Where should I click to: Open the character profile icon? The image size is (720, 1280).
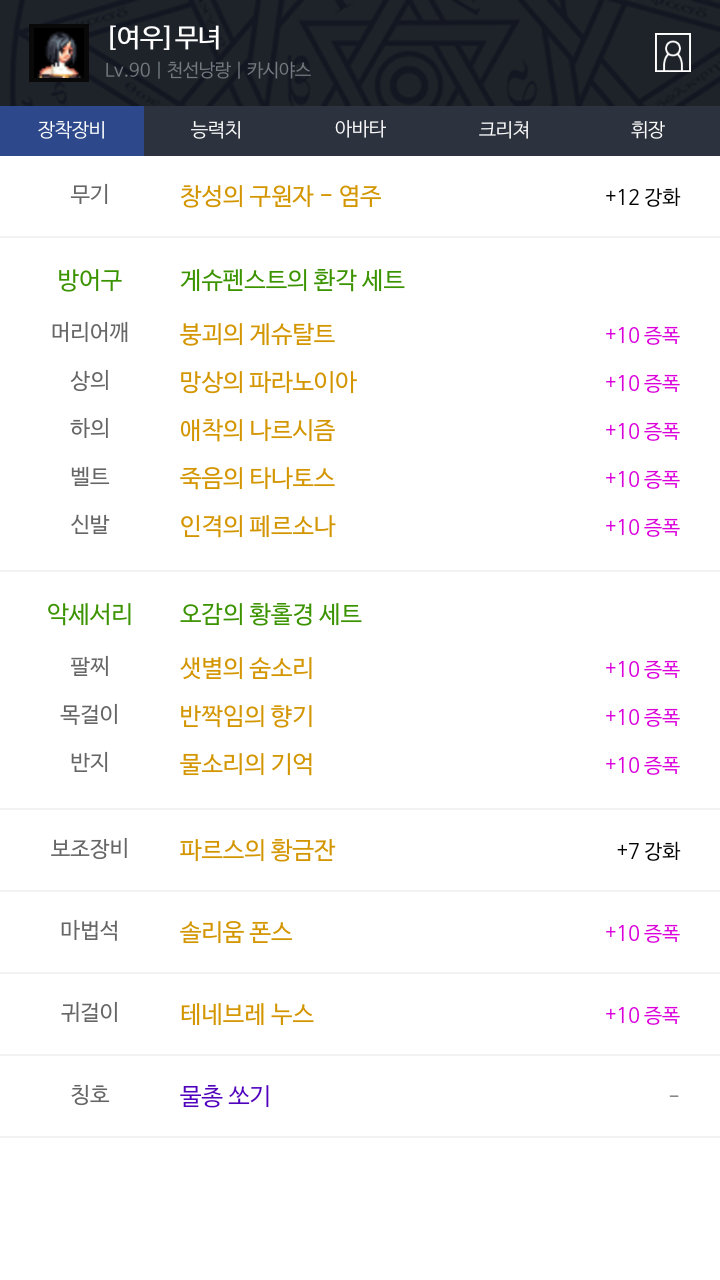click(x=673, y=53)
